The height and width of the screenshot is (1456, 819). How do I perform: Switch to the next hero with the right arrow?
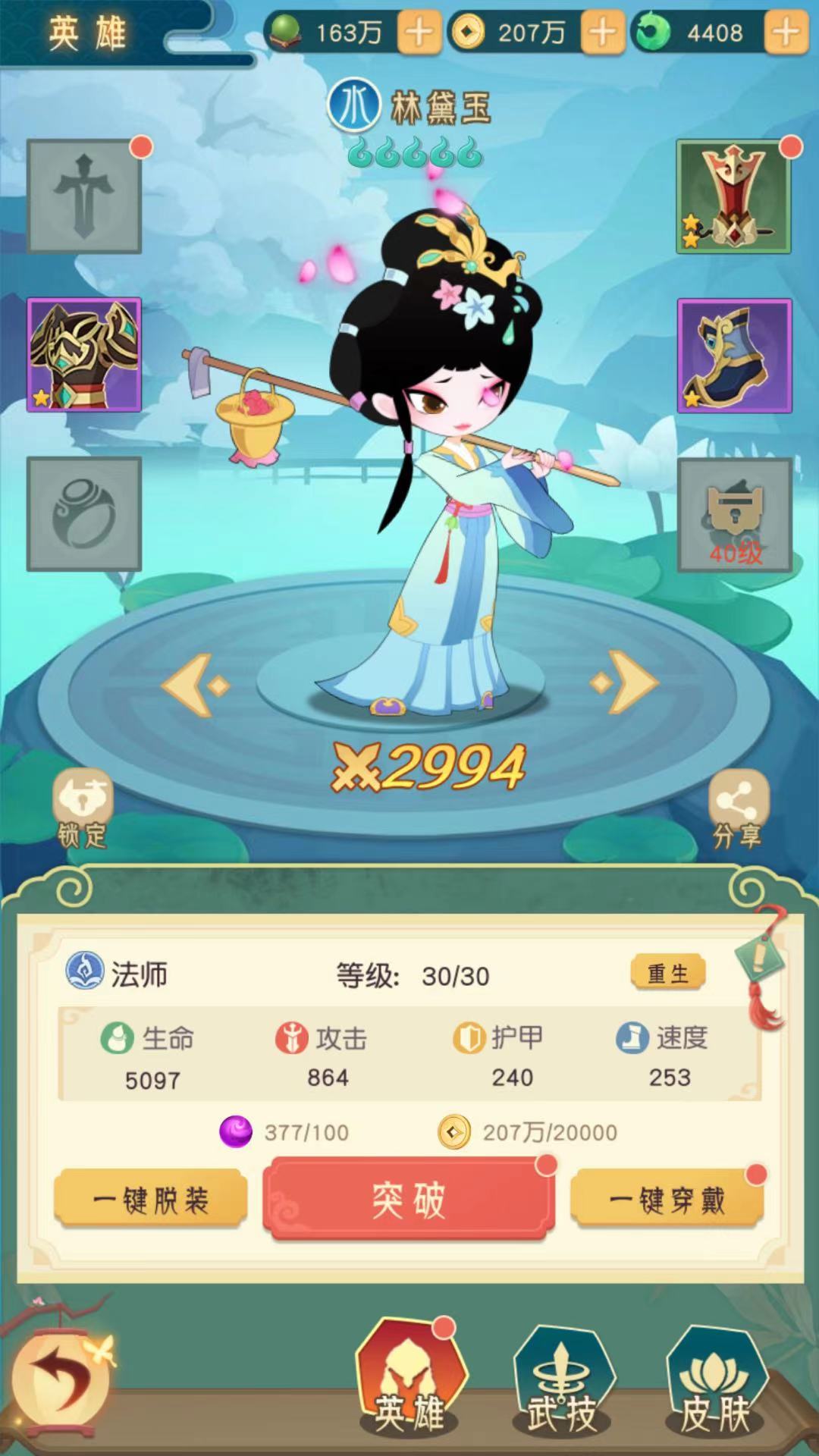point(624,684)
